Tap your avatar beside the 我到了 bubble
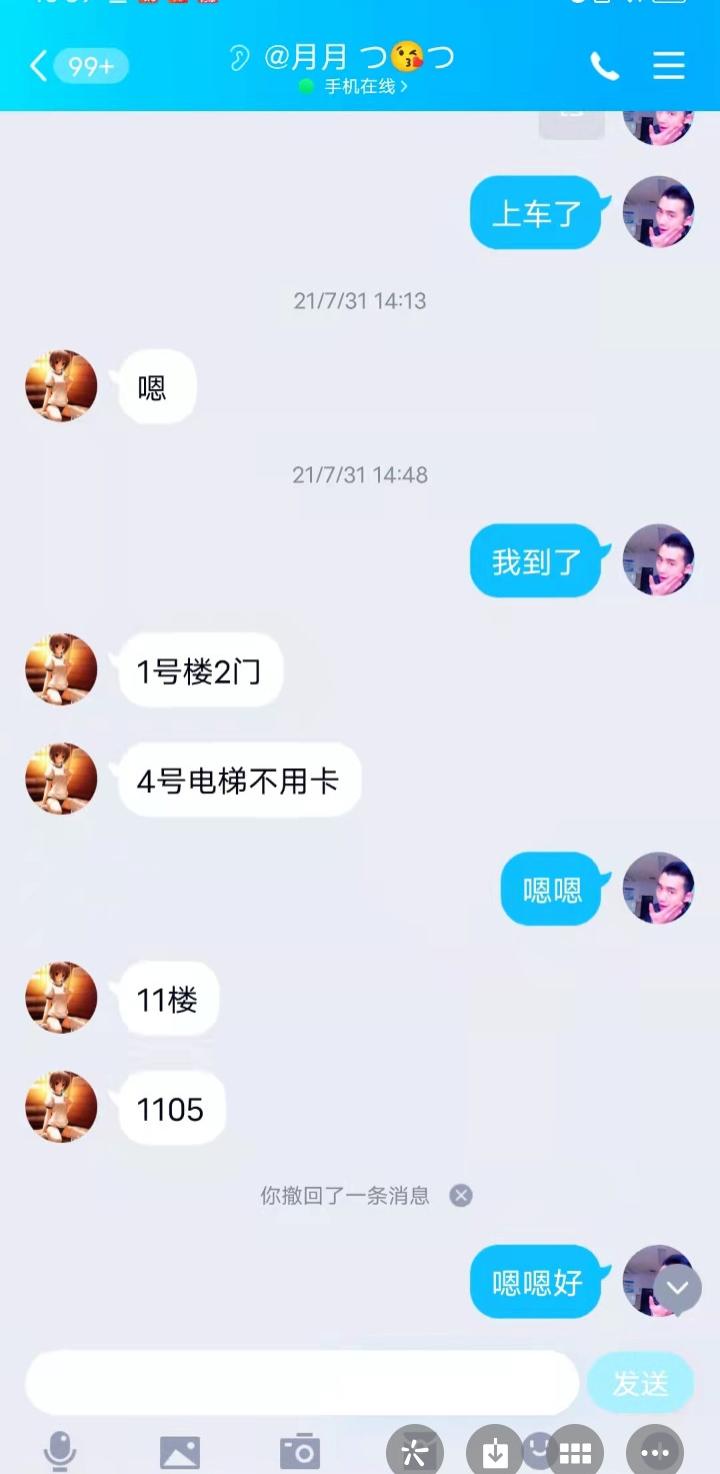Viewport: 720px width, 1474px height. coord(657,561)
